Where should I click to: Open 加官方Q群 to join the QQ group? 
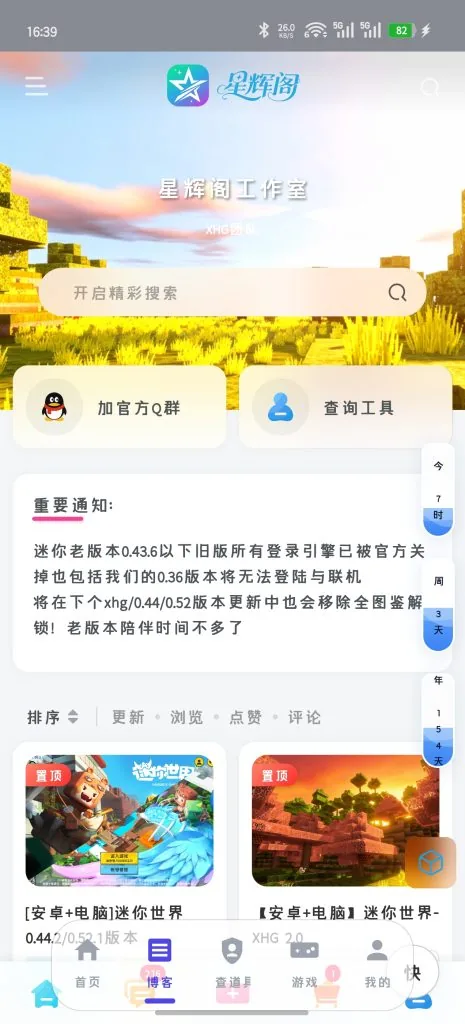pos(120,408)
